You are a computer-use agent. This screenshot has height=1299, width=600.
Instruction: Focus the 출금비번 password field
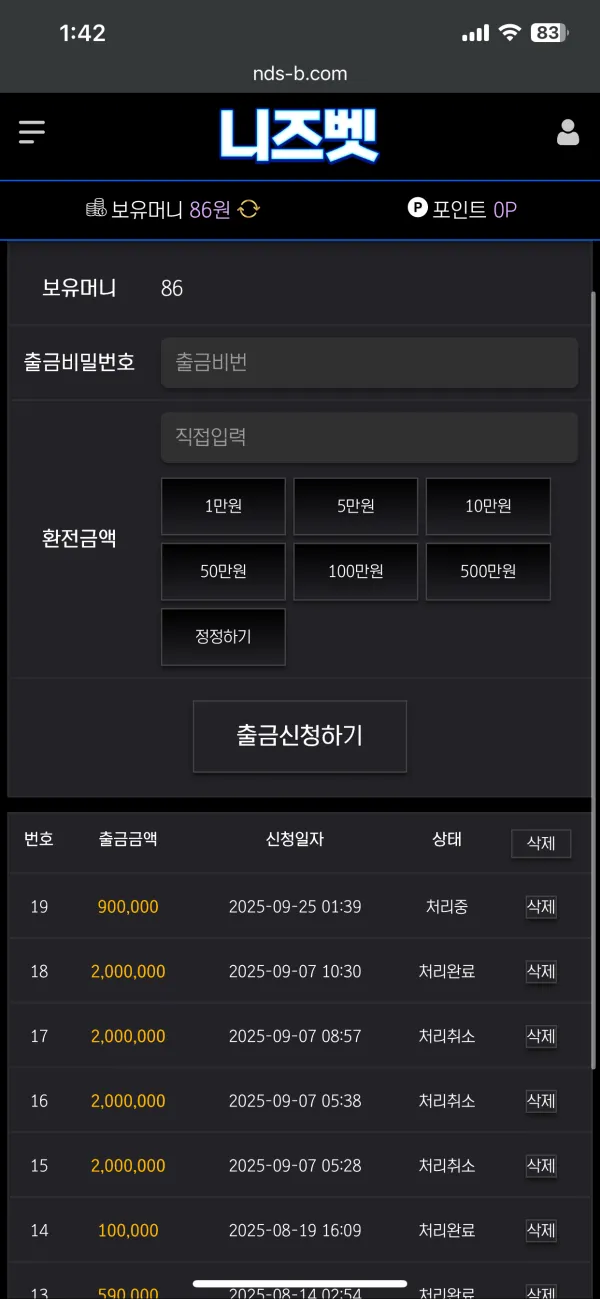(x=369, y=362)
